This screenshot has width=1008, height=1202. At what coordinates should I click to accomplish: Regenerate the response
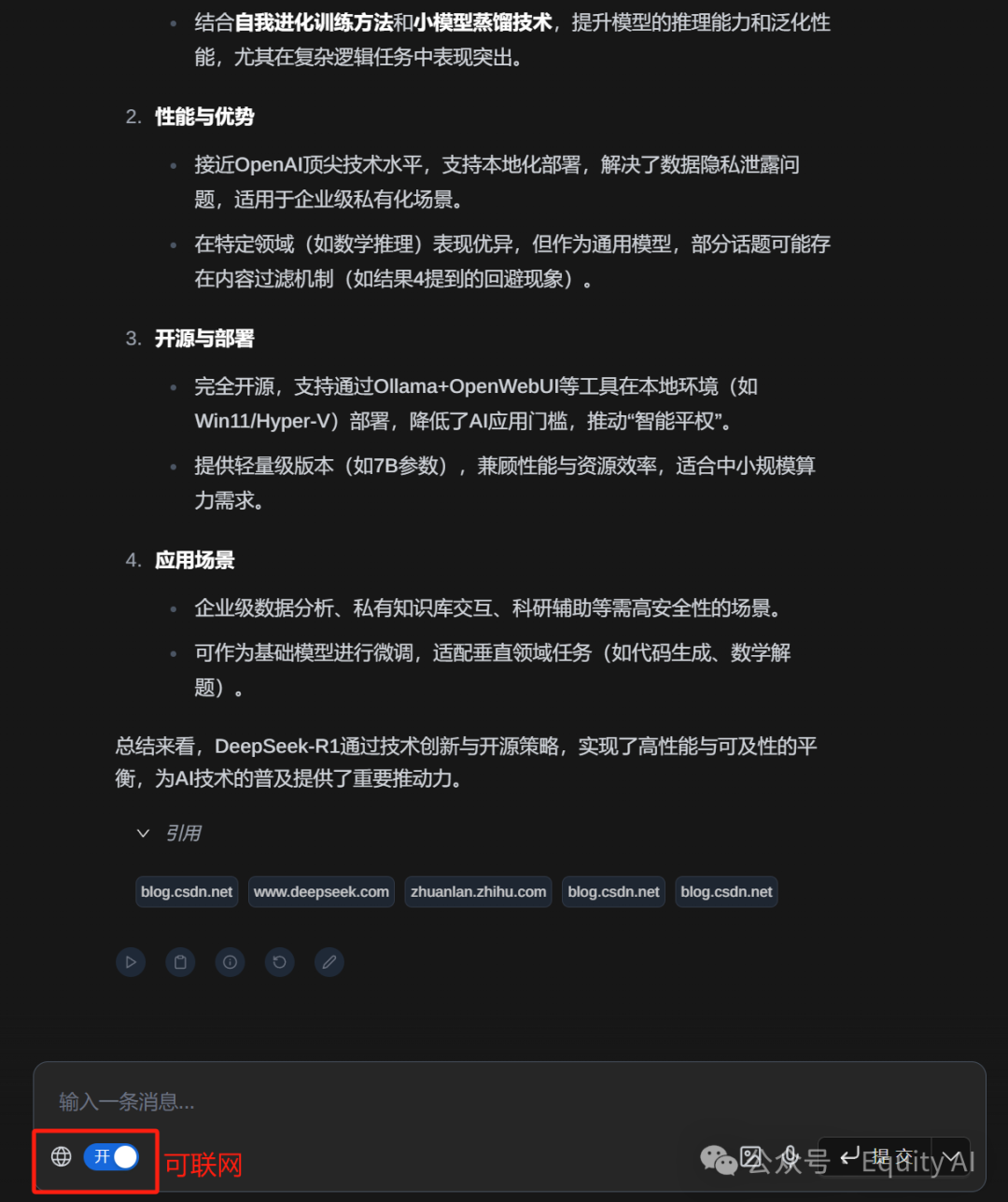point(279,962)
